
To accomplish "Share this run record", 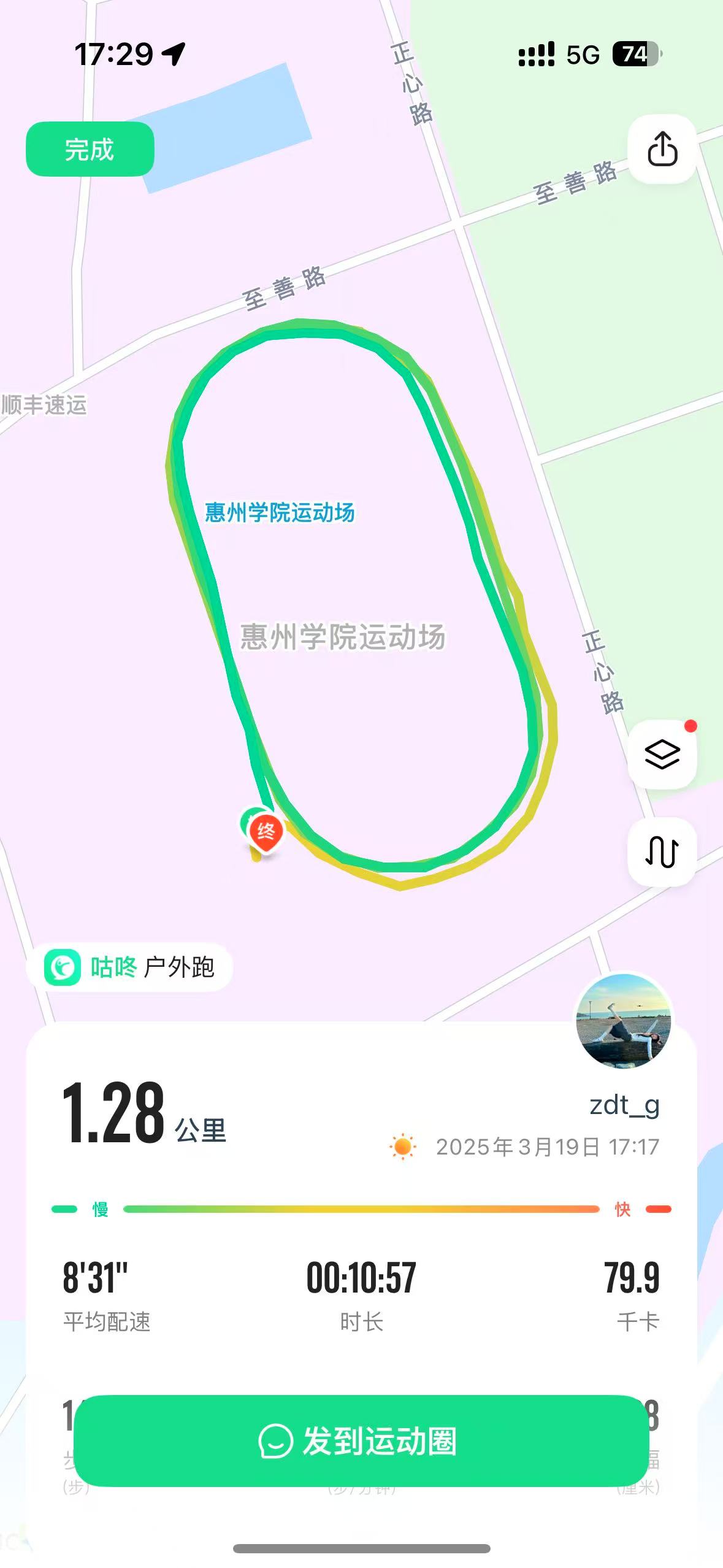I will [662, 149].
